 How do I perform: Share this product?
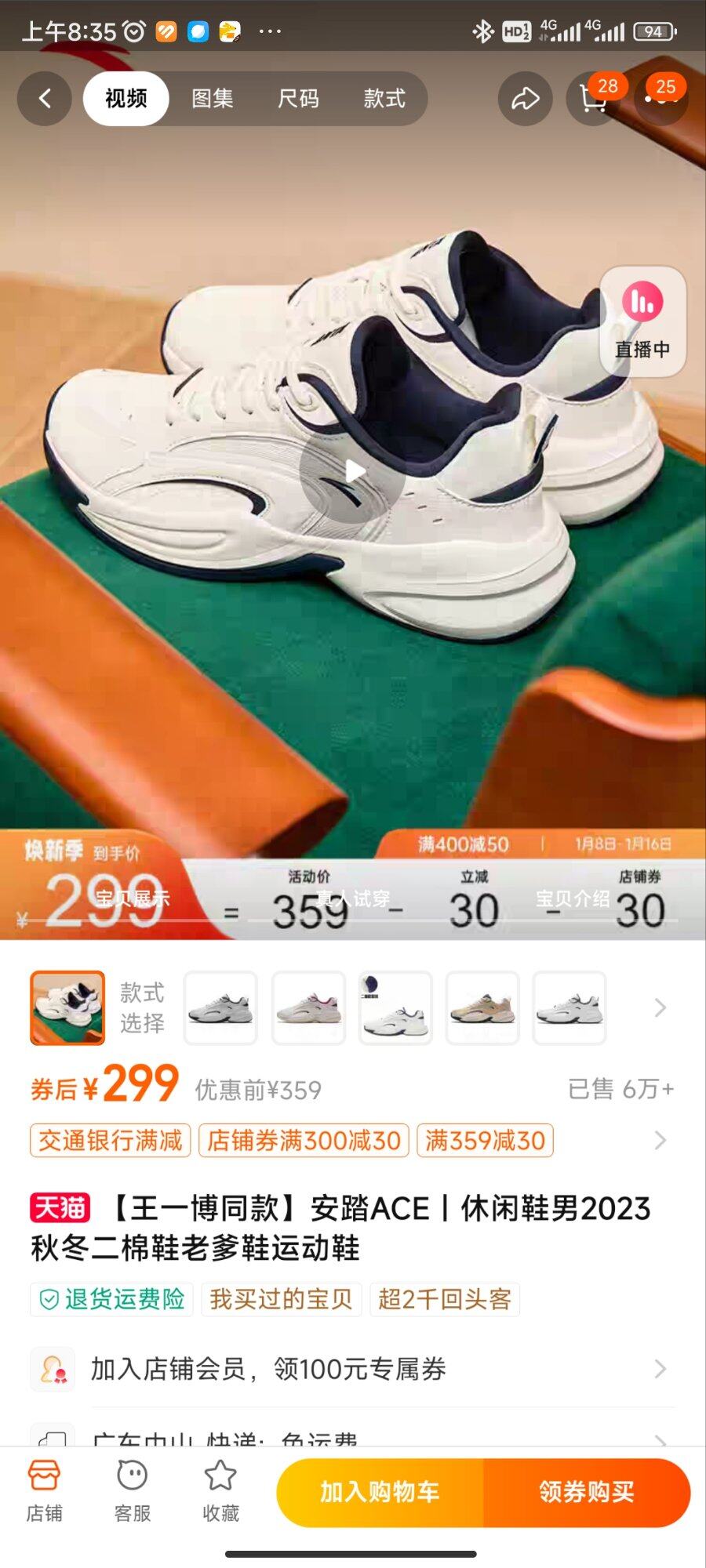tap(525, 99)
